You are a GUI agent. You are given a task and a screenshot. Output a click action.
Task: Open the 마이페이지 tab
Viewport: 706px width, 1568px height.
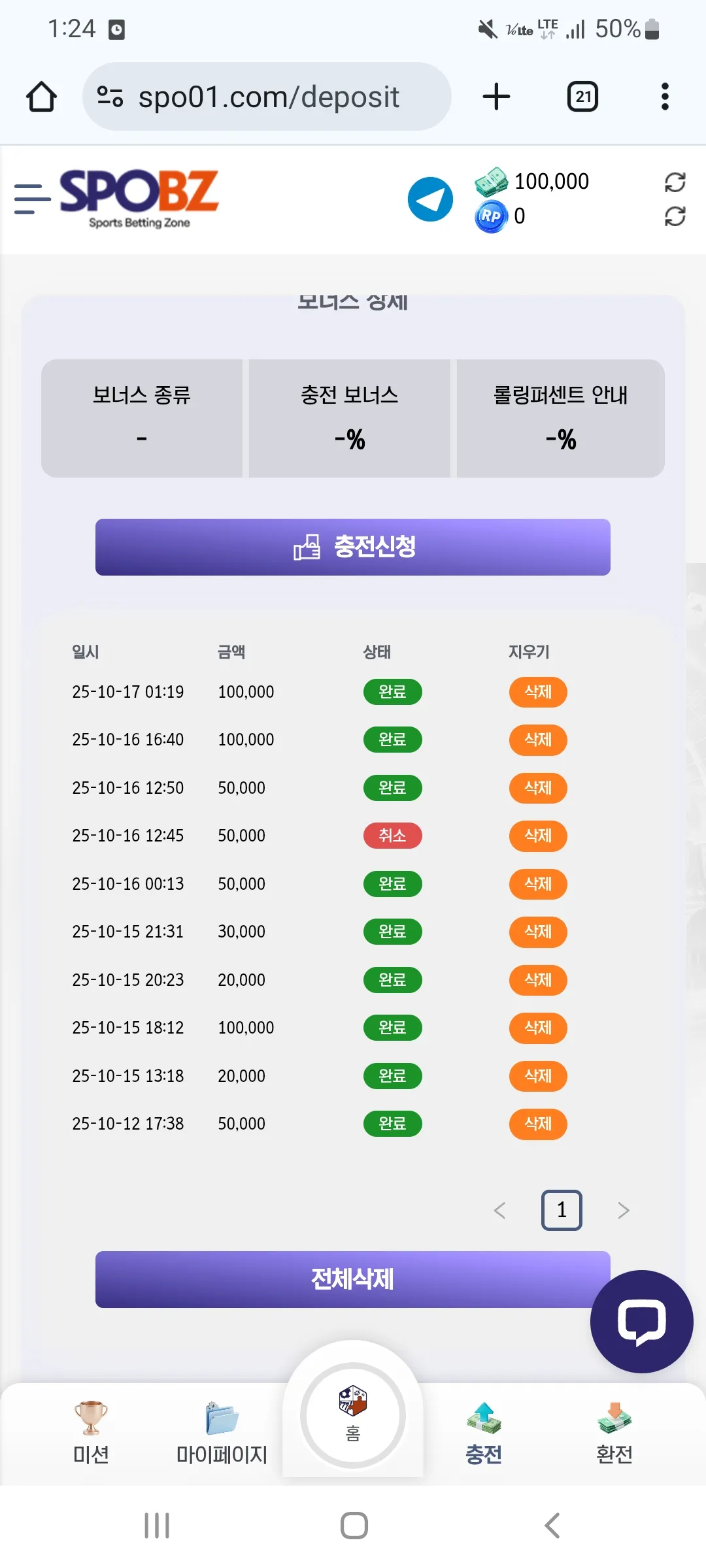222,1433
